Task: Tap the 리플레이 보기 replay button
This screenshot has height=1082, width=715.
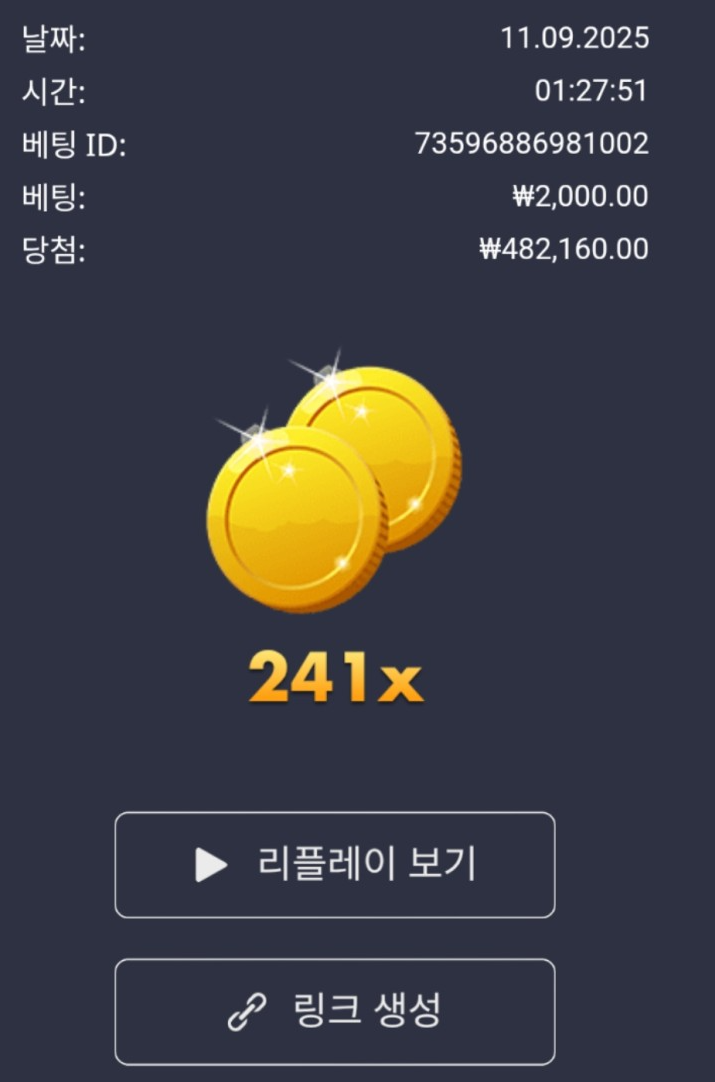Action: 334,865
